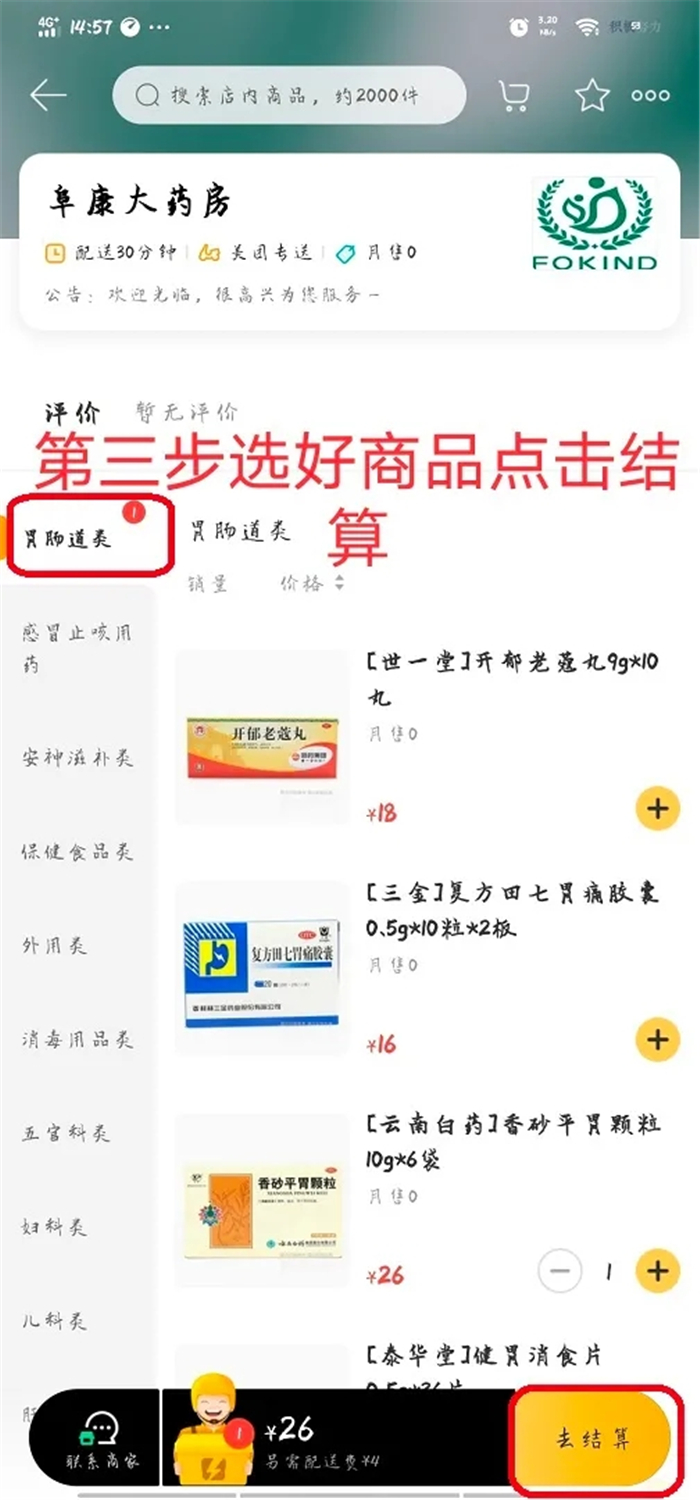Open the 感冒止咳用药 category
Screen dimensions: 700x1500
[x=77, y=648]
